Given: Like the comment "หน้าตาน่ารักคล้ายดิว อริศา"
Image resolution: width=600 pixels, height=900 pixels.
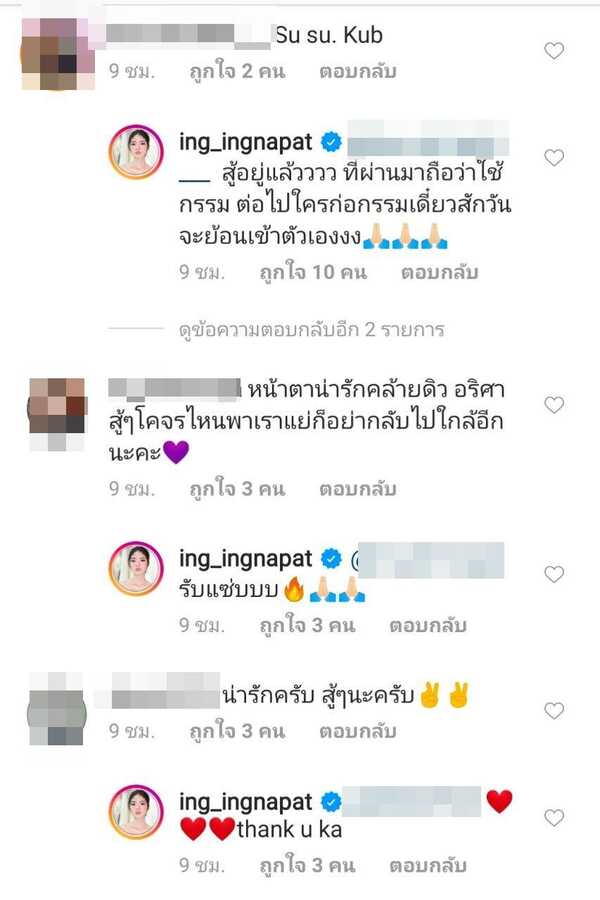Looking at the screenshot, I should point(553,404).
